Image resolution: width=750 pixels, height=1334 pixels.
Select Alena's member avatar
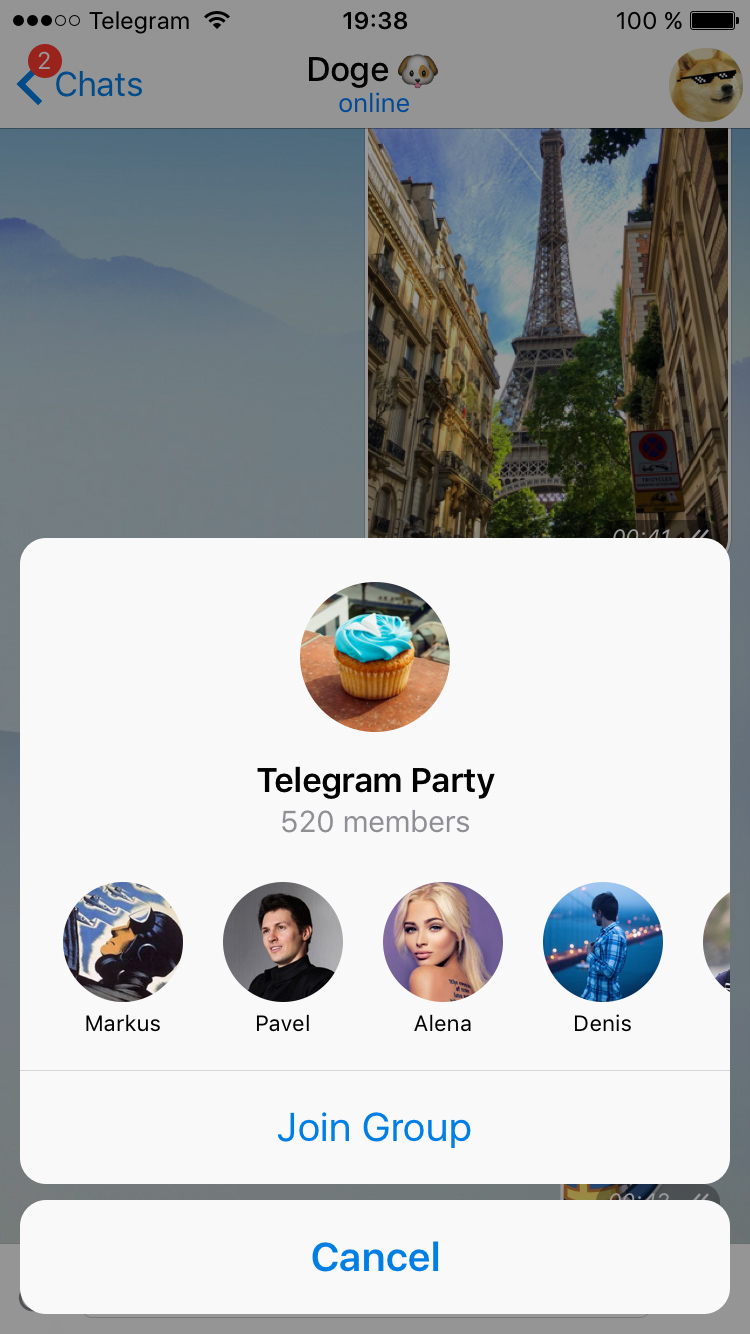coord(443,942)
